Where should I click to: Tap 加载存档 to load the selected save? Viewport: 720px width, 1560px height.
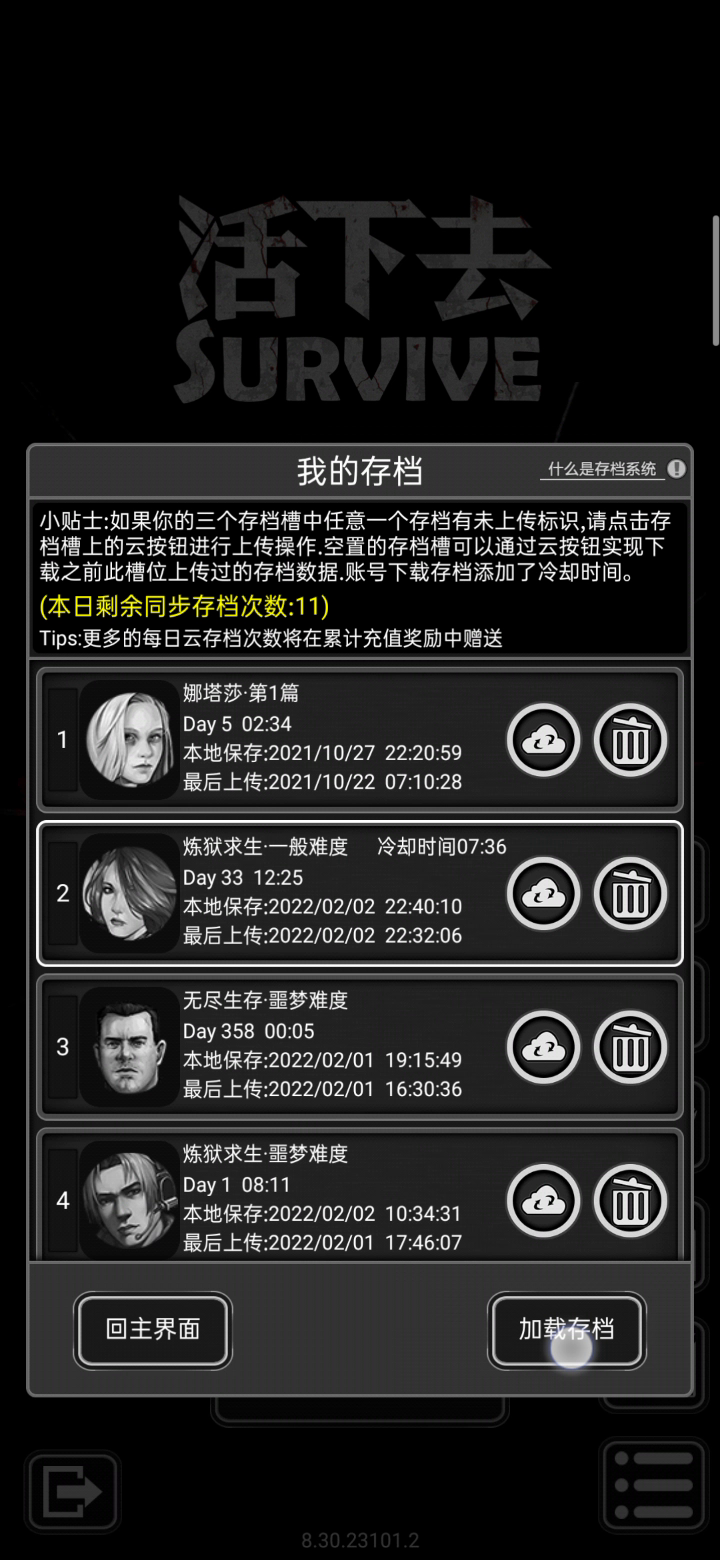[566, 1329]
